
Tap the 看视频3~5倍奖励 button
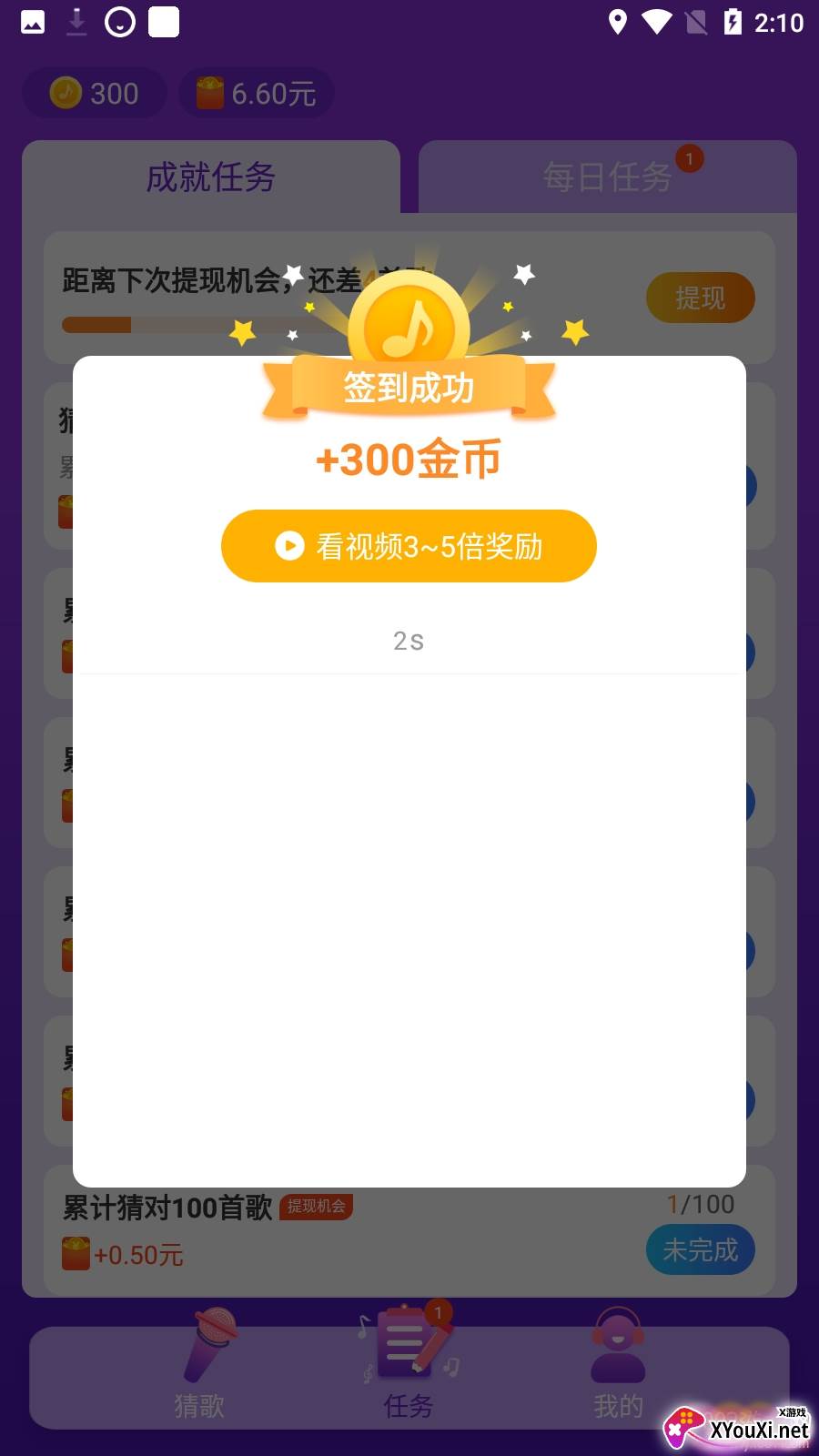click(x=409, y=546)
